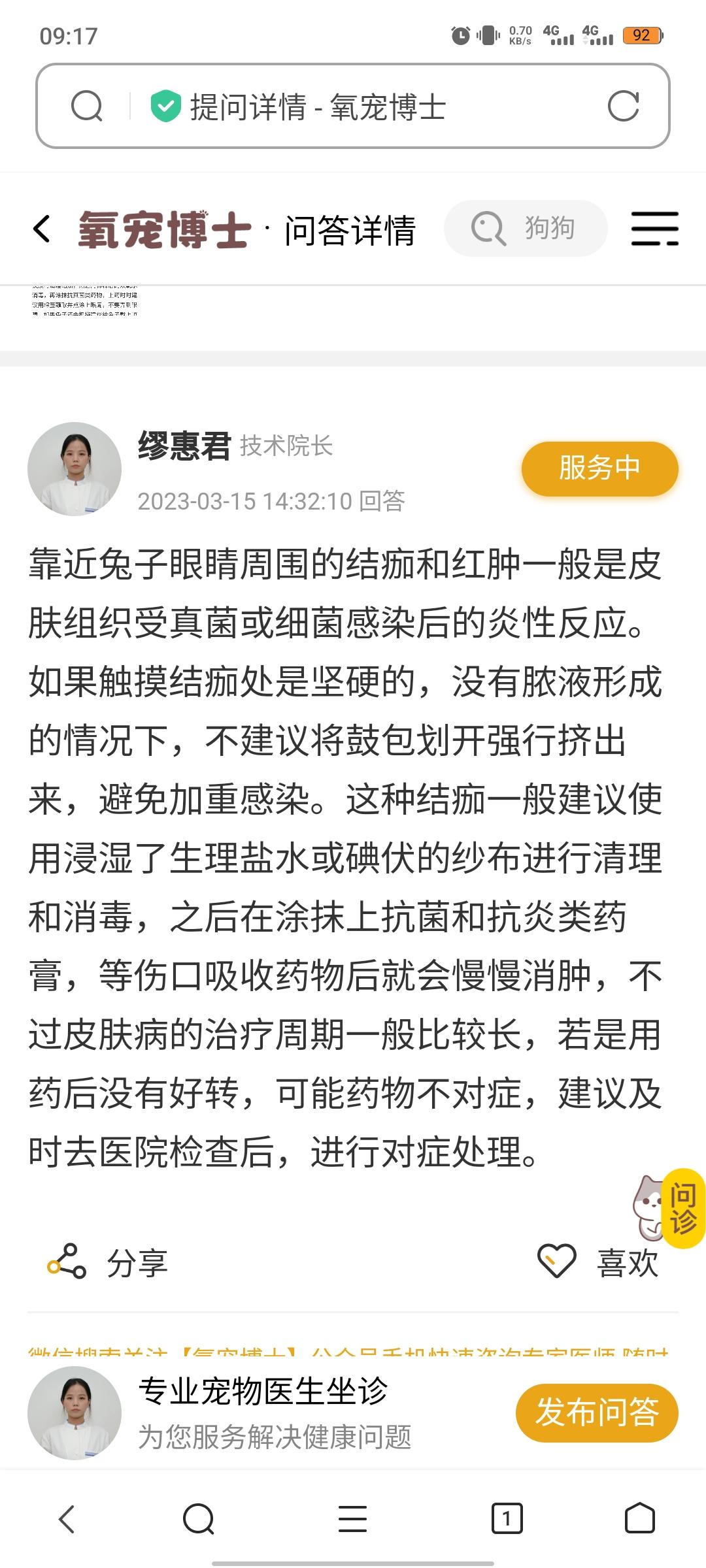Reload the page with the refresh icon

click(623, 106)
